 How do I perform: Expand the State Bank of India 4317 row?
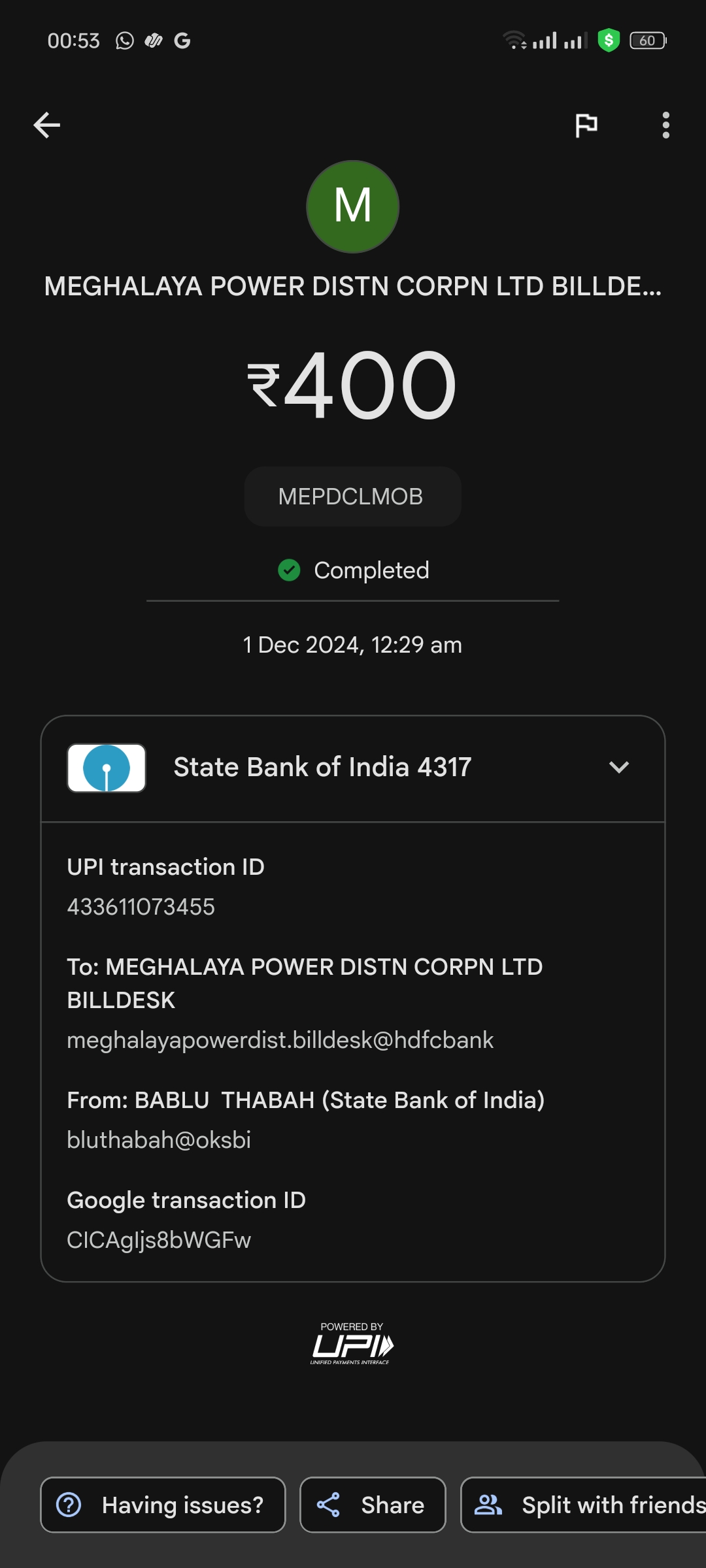[x=353, y=768]
